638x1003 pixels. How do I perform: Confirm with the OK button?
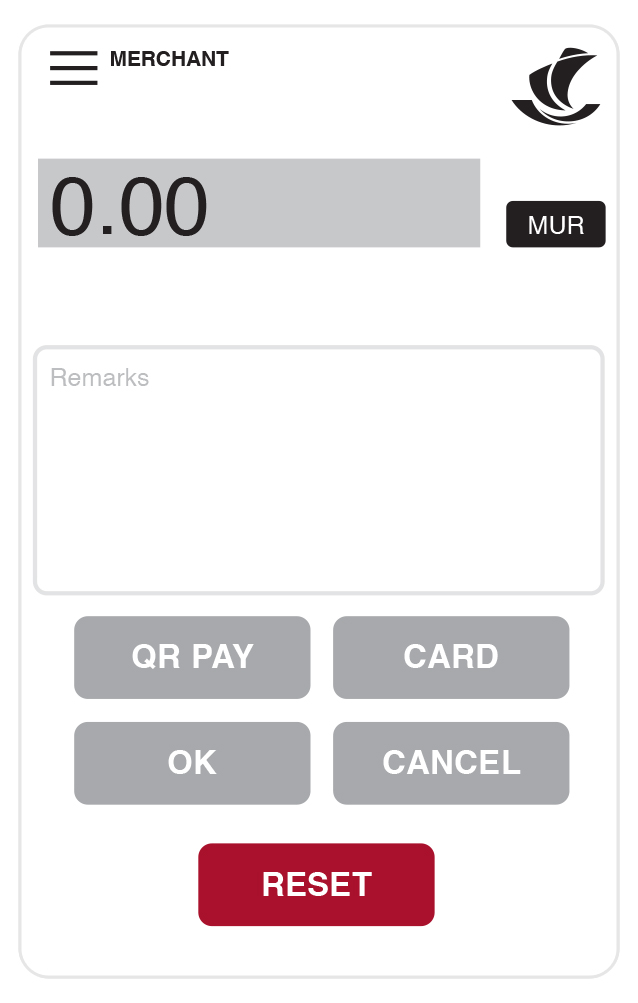coord(192,763)
